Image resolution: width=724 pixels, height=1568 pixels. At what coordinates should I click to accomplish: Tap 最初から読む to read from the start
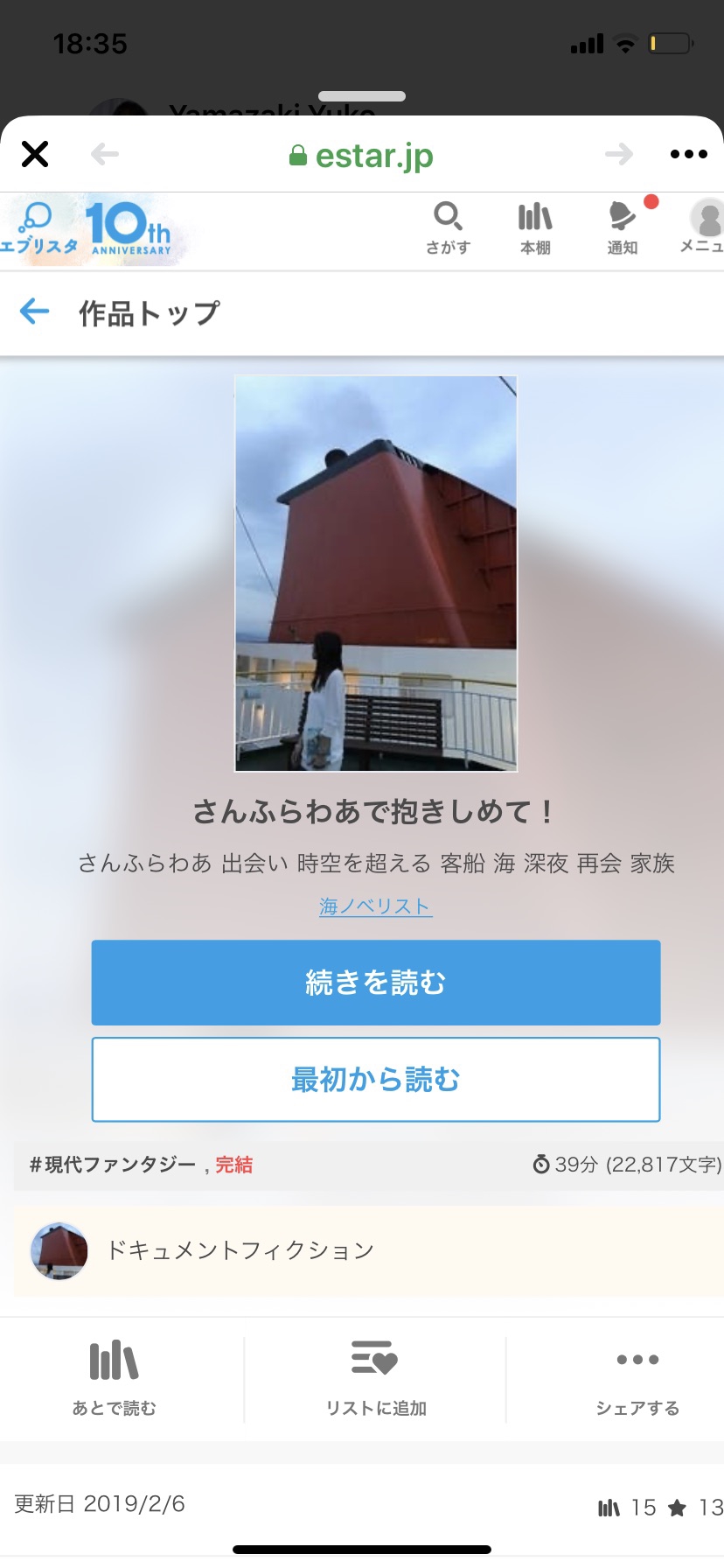tap(375, 1080)
